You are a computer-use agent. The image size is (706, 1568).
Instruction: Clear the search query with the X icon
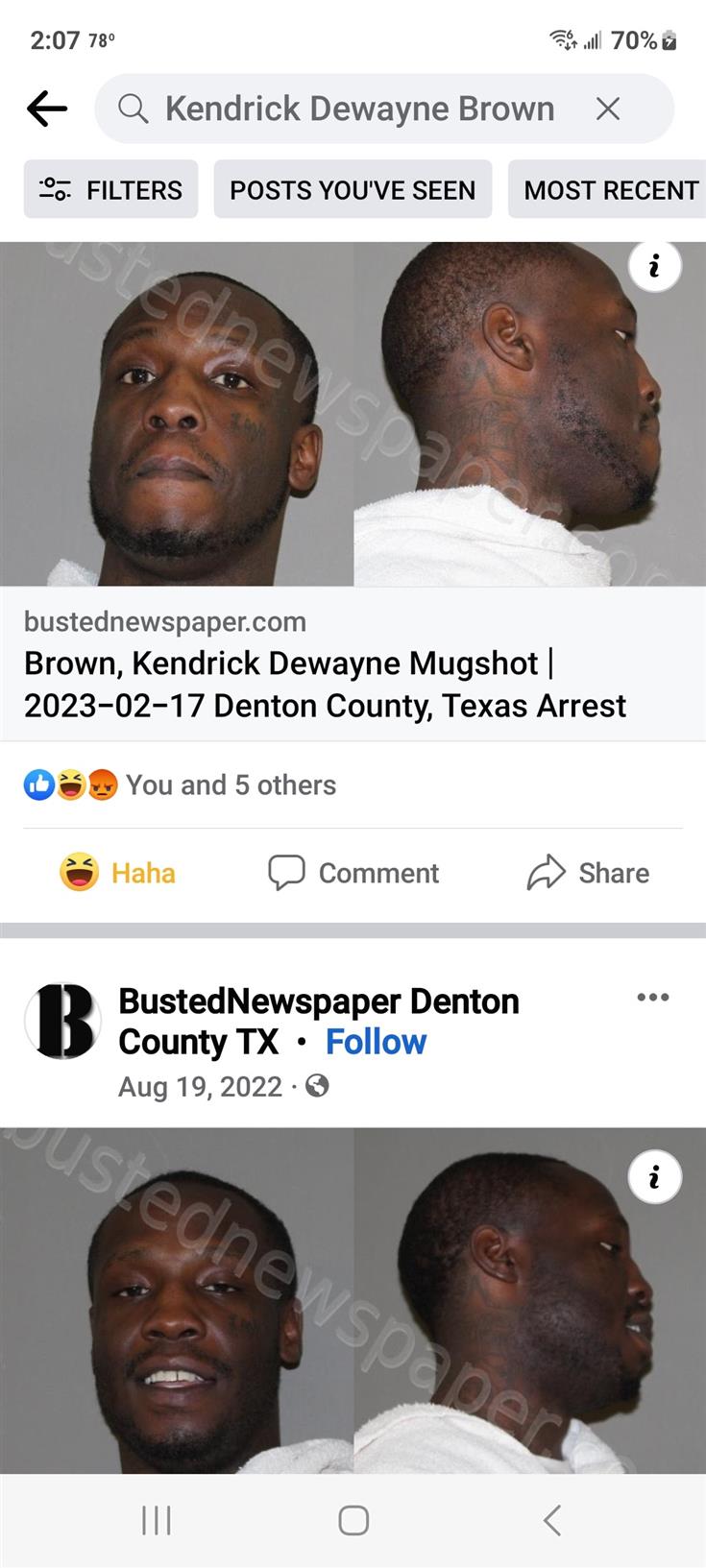(608, 109)
